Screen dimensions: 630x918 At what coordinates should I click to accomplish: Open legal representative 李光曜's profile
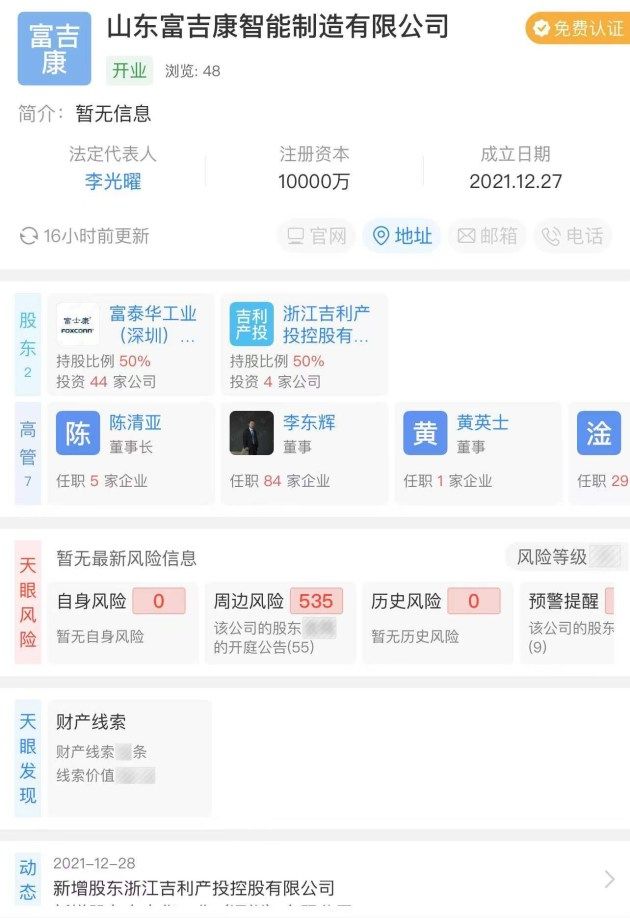[x=113, y=181]
